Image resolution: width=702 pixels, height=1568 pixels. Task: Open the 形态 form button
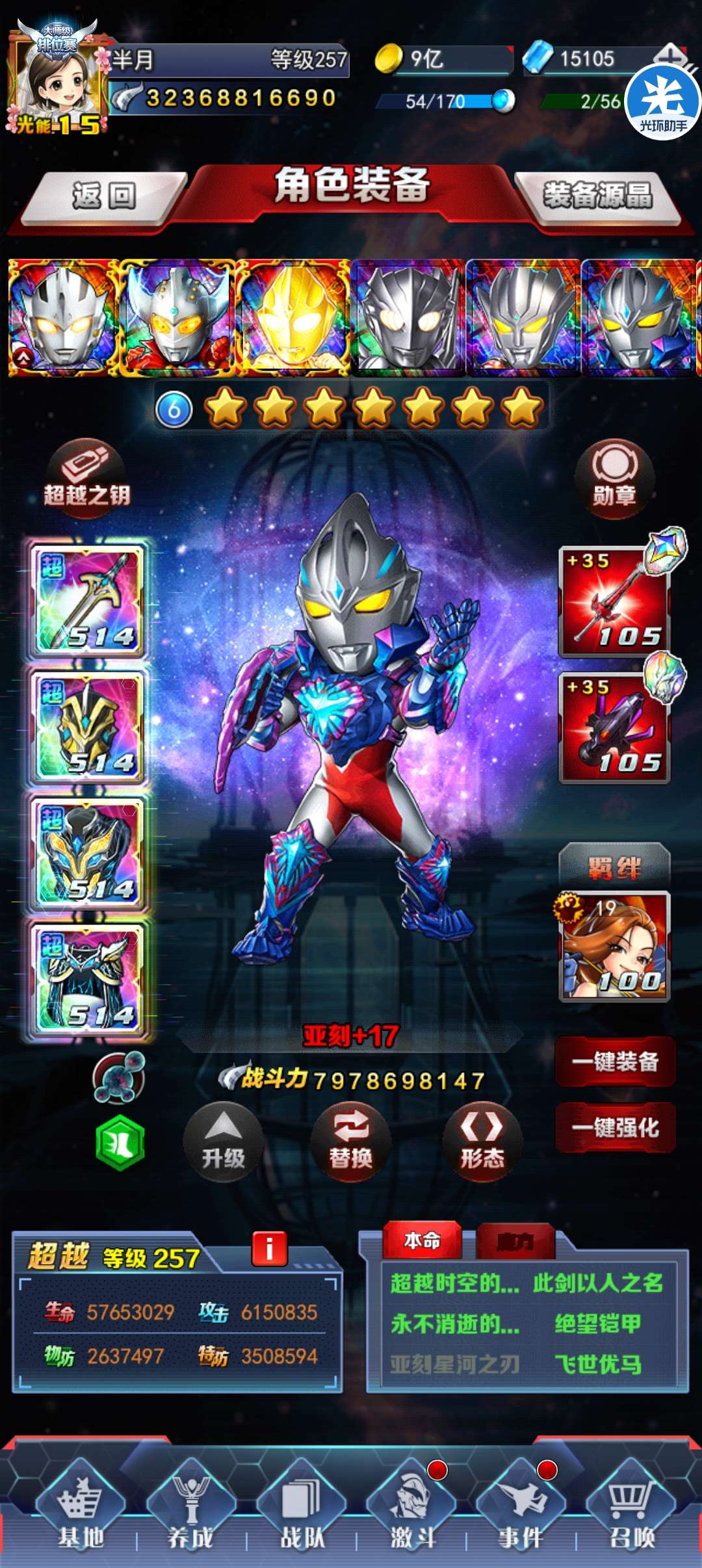(x=482, y=1142)
